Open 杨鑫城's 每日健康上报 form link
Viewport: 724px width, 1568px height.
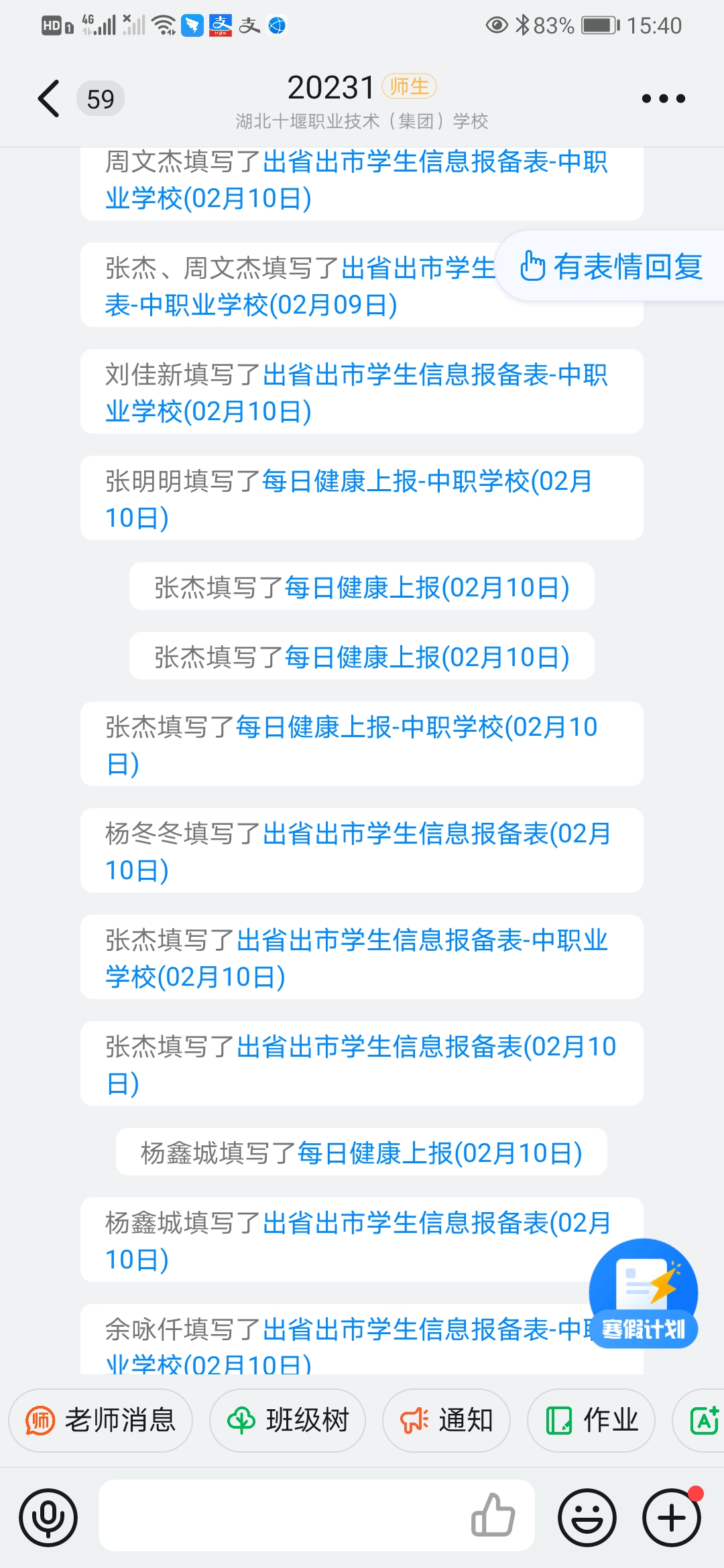click(x=439, y=1153)
